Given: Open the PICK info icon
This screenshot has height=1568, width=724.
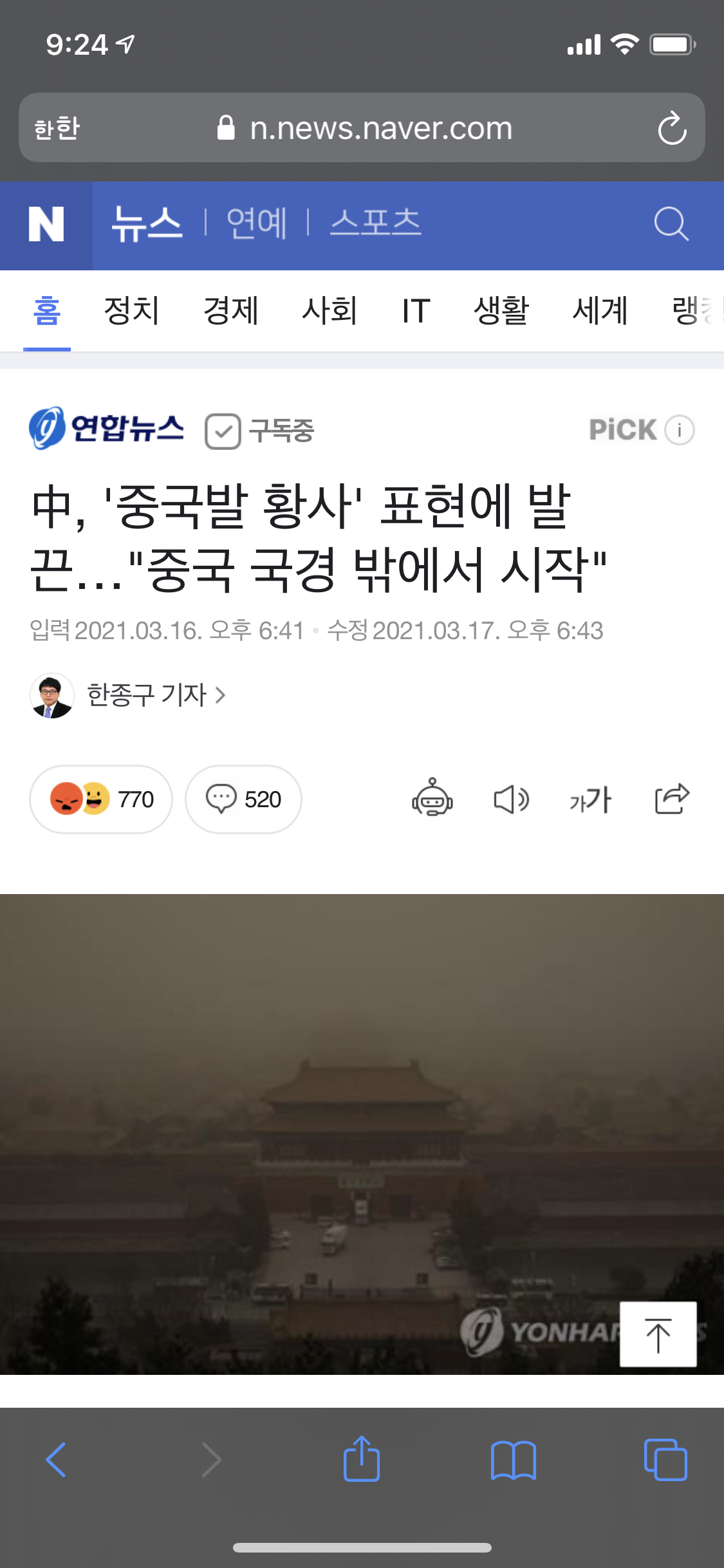Looking at the screenshot, I should coord(680,430).
